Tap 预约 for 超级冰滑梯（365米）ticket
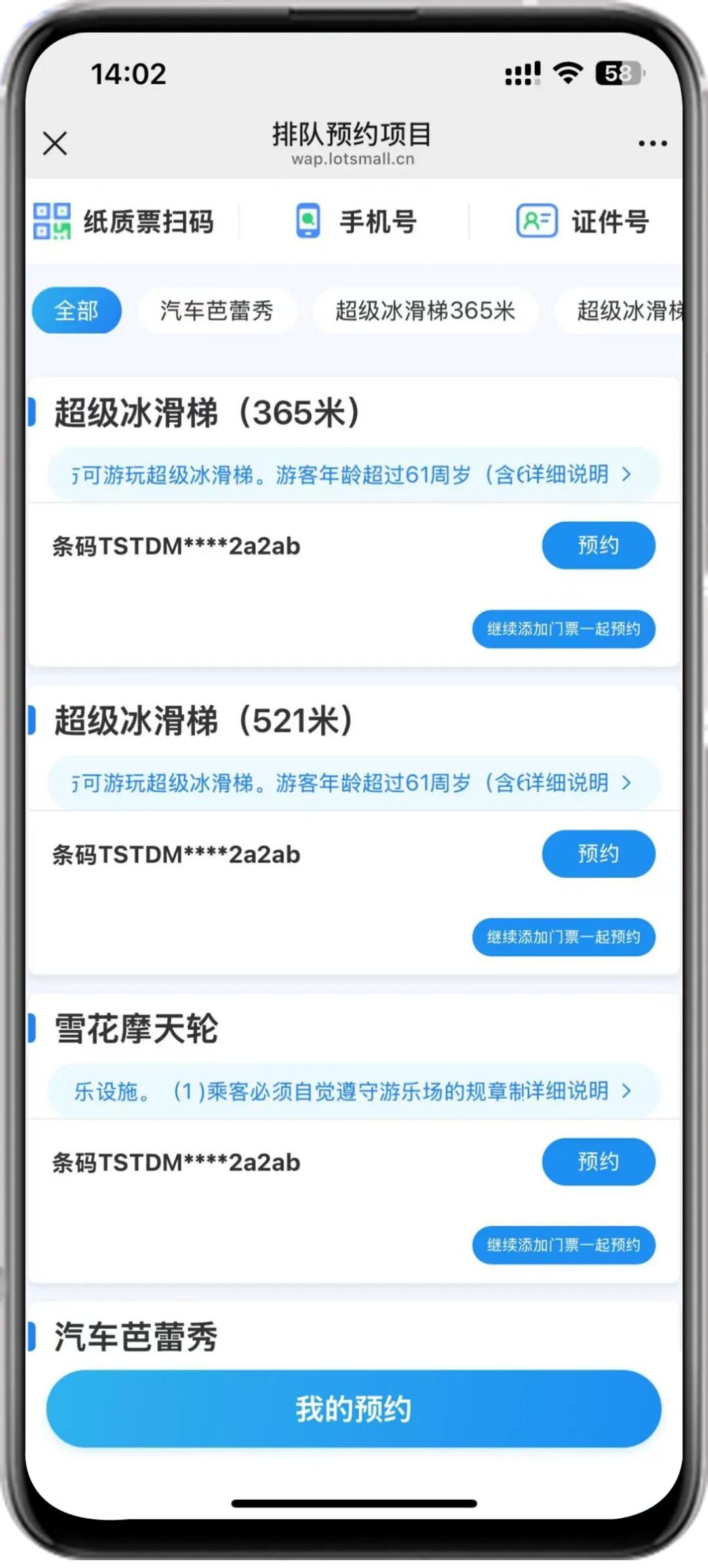 point(599,545)
